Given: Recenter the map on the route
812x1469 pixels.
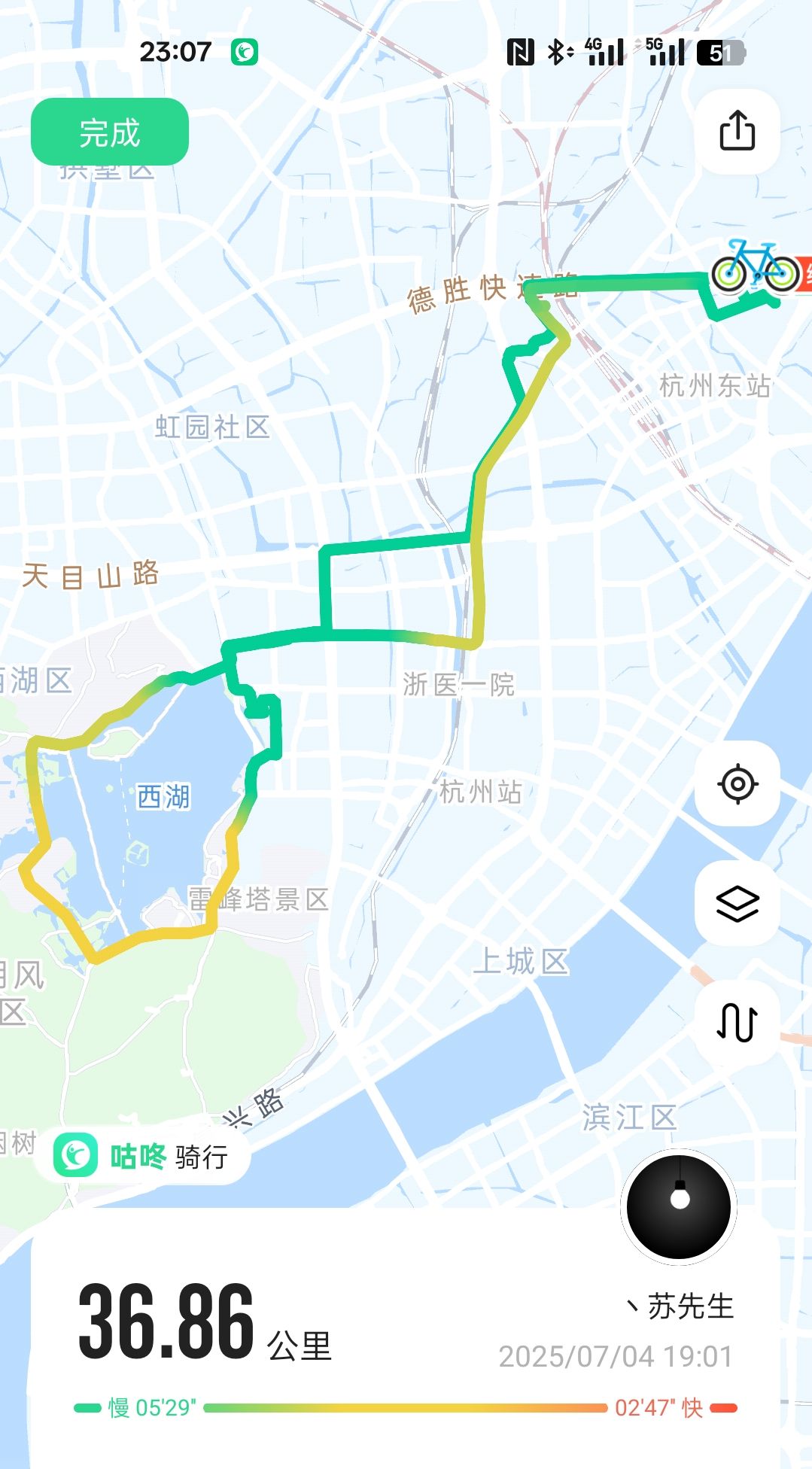Looking at the screenshot, I should coord(737,784).
